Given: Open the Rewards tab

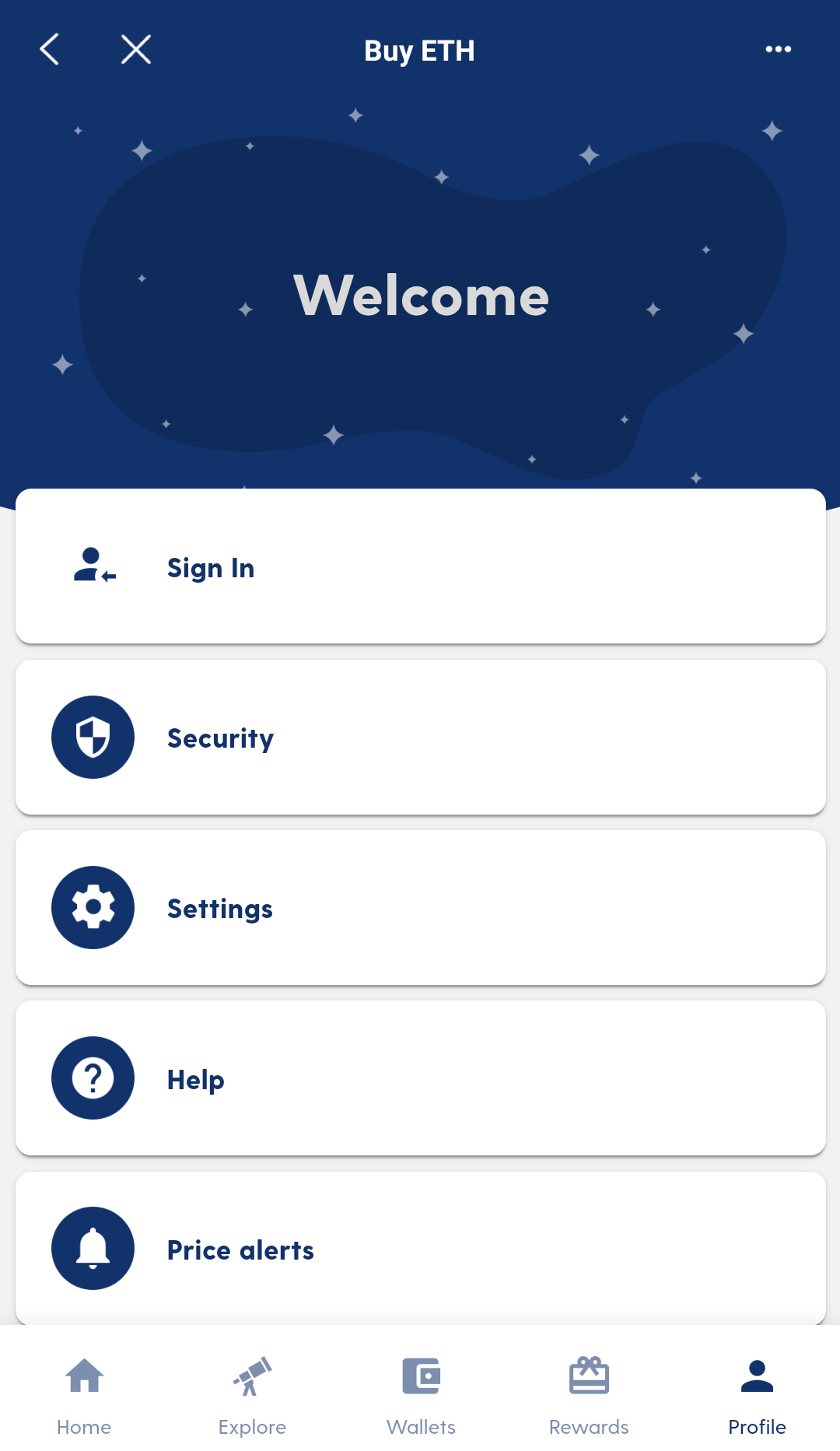Looking at the screenshot, I should (589, 1394).
